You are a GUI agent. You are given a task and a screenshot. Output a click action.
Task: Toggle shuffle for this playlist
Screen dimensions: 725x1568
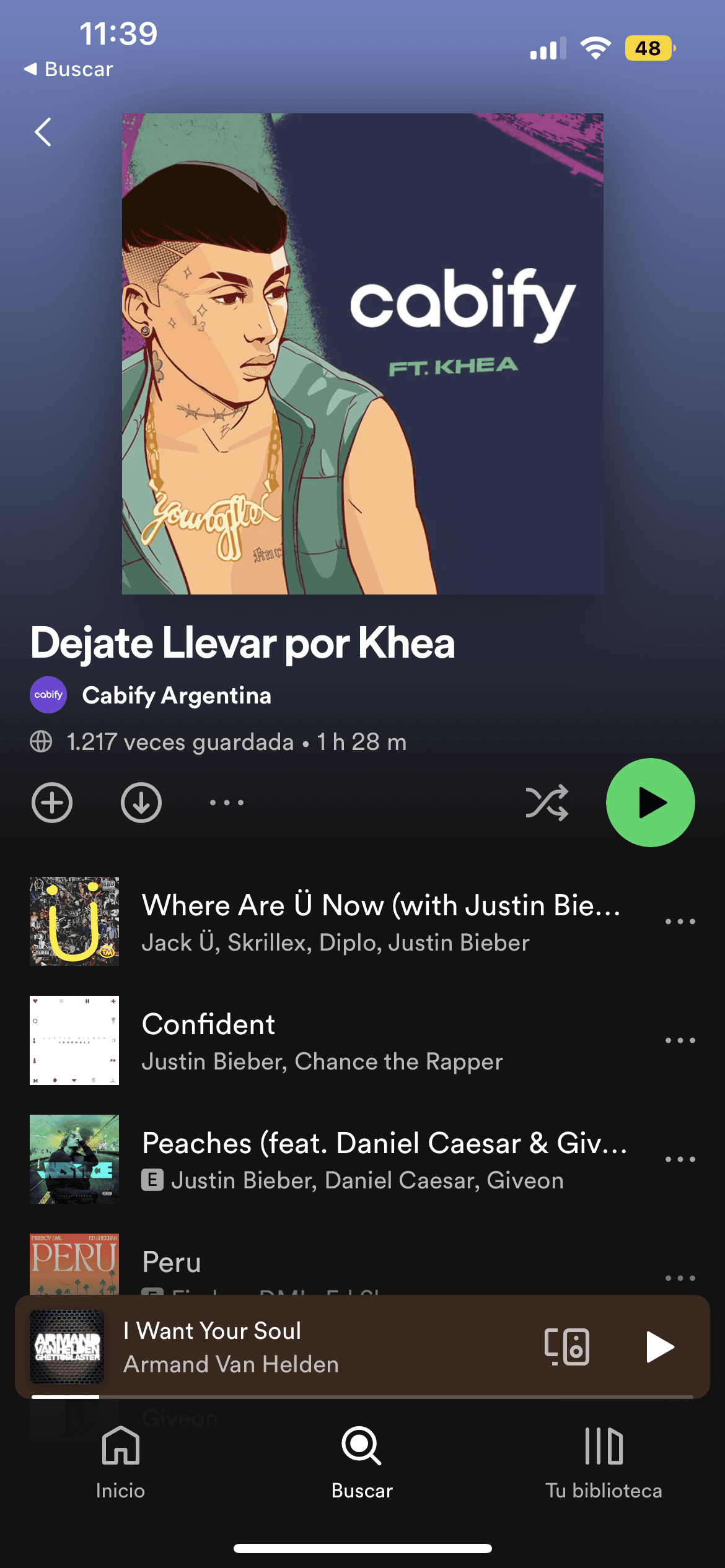(x=547, y=803)
